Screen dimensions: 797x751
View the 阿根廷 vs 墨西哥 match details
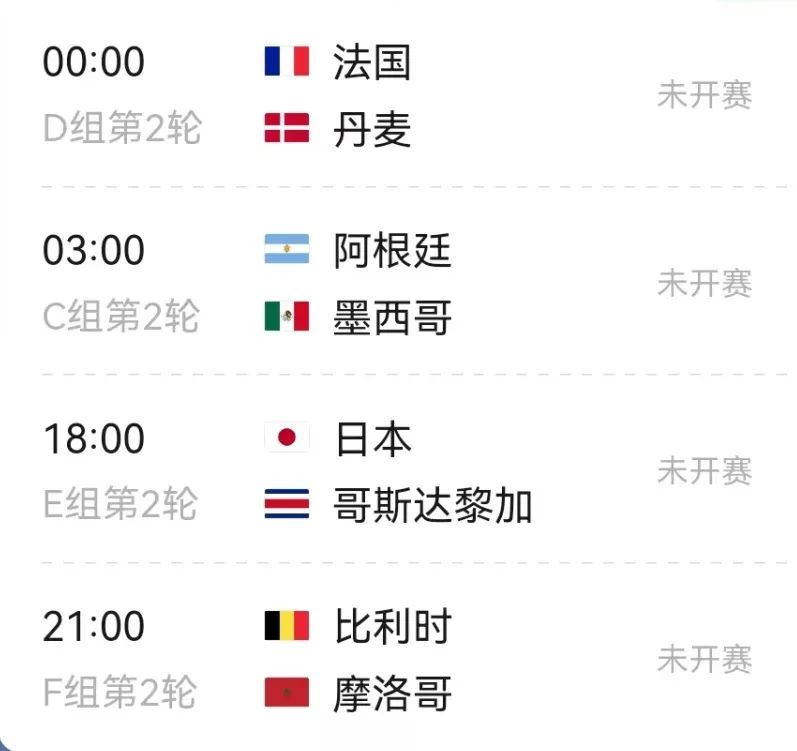398,284
